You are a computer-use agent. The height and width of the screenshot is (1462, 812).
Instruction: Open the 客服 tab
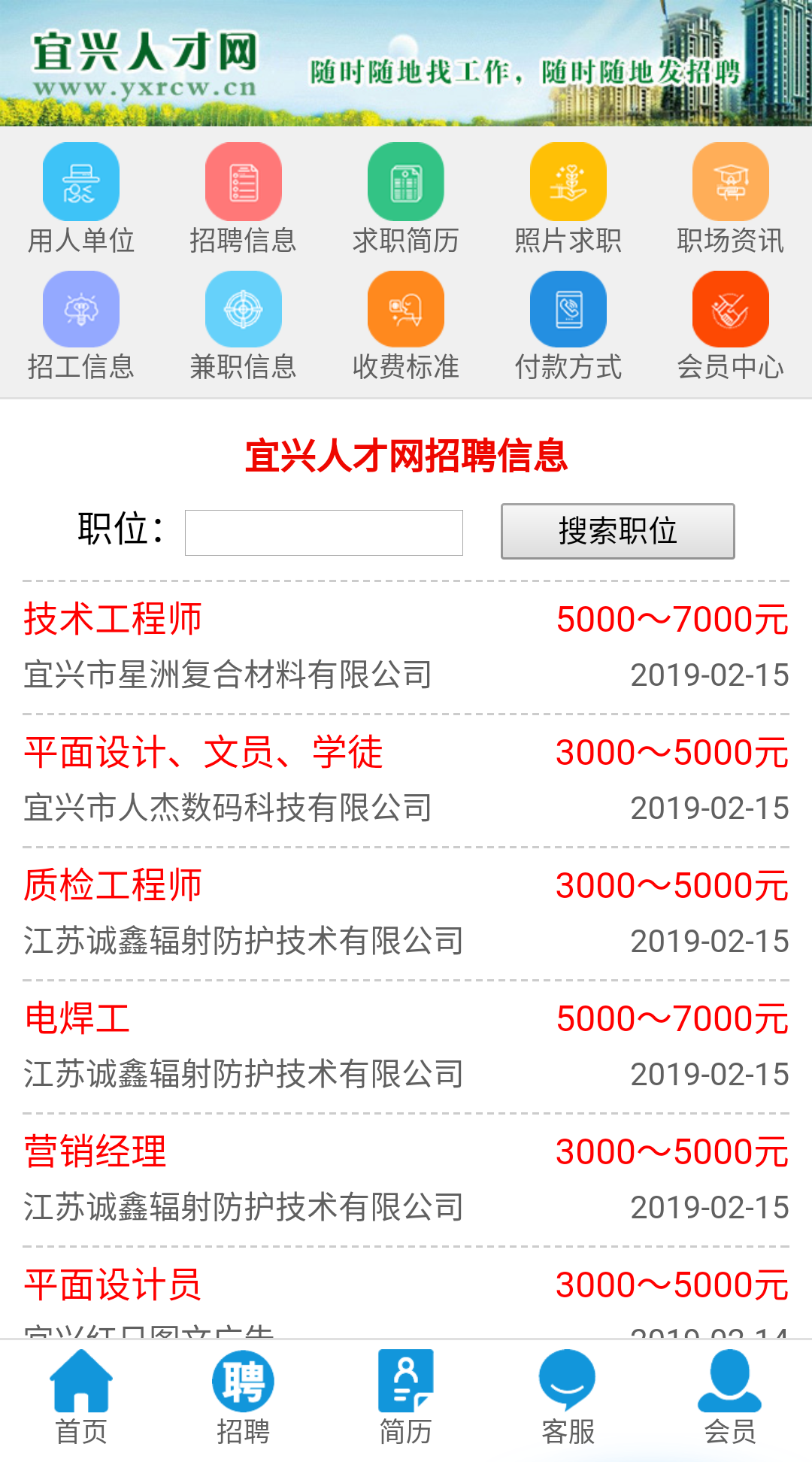tap(568, 1399)
